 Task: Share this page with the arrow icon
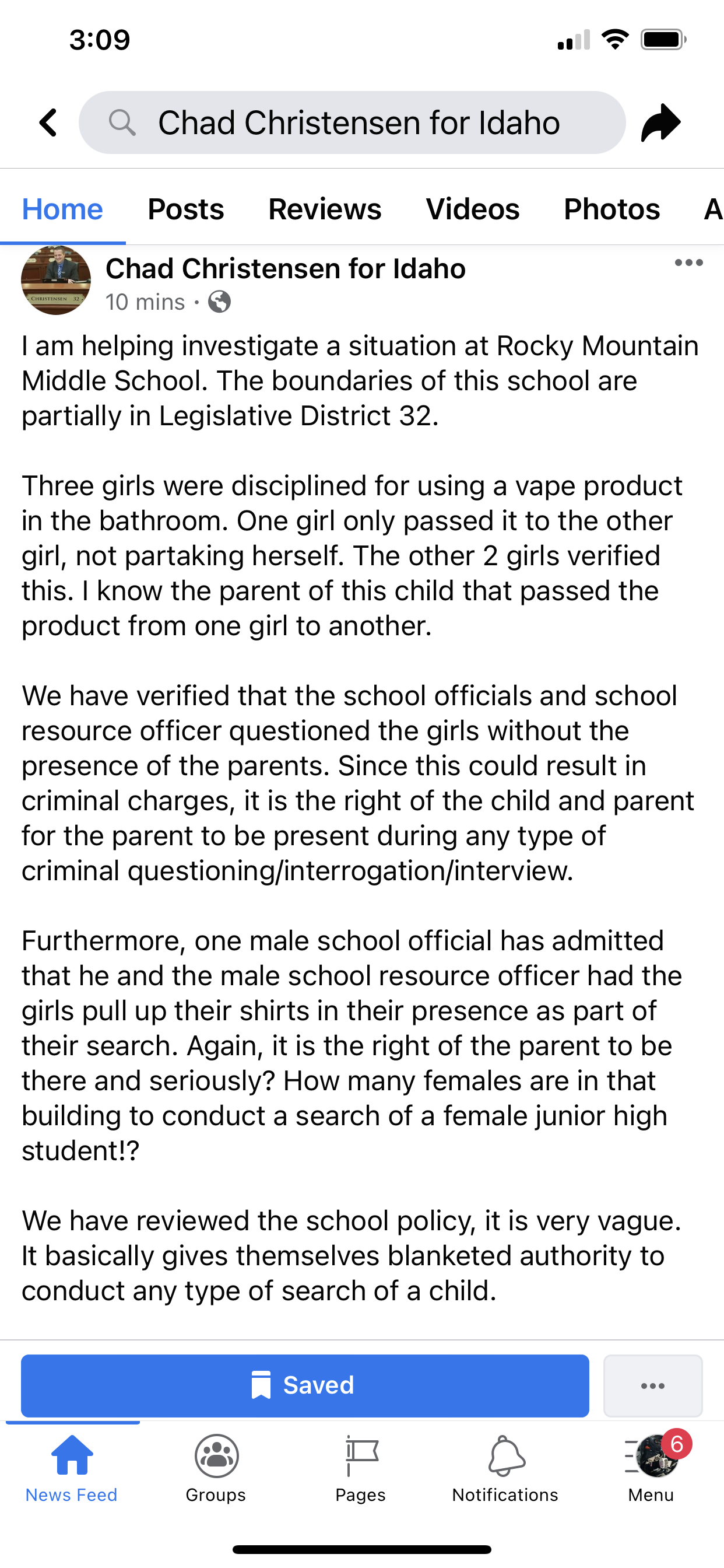pos(660,123)
